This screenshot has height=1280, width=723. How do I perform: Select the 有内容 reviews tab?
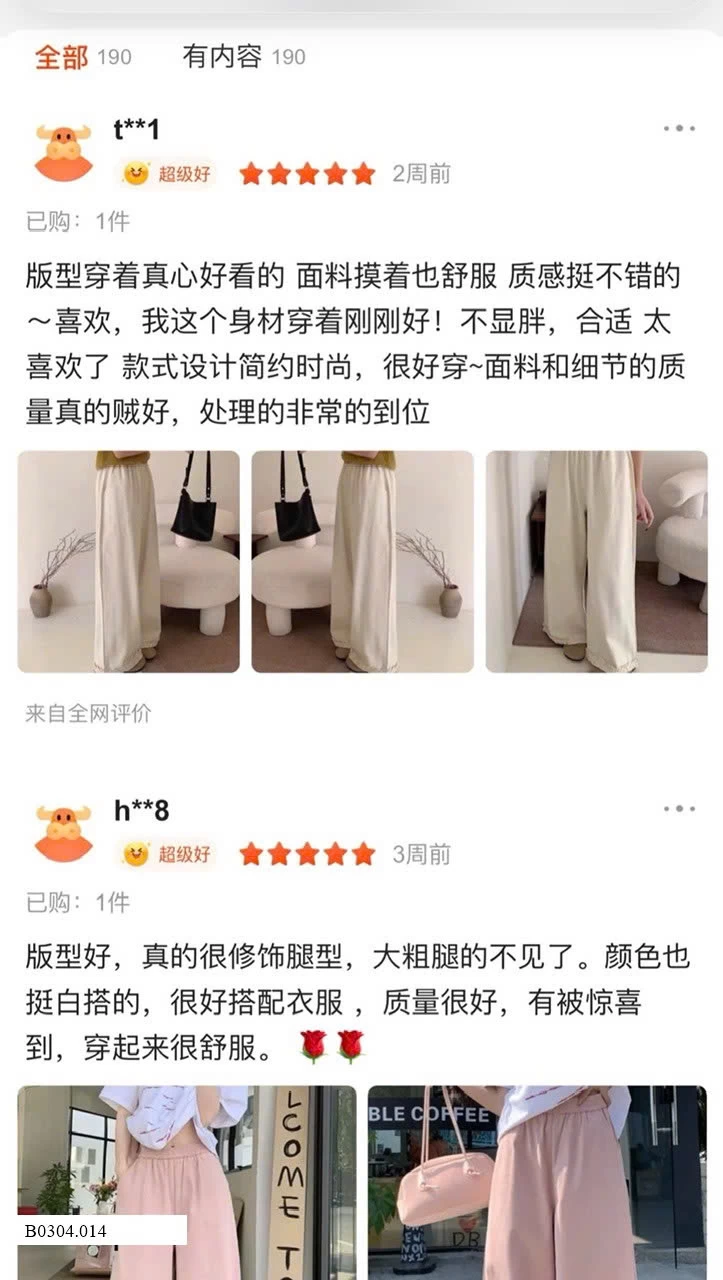pyautogui.click(x=243, y=57)
